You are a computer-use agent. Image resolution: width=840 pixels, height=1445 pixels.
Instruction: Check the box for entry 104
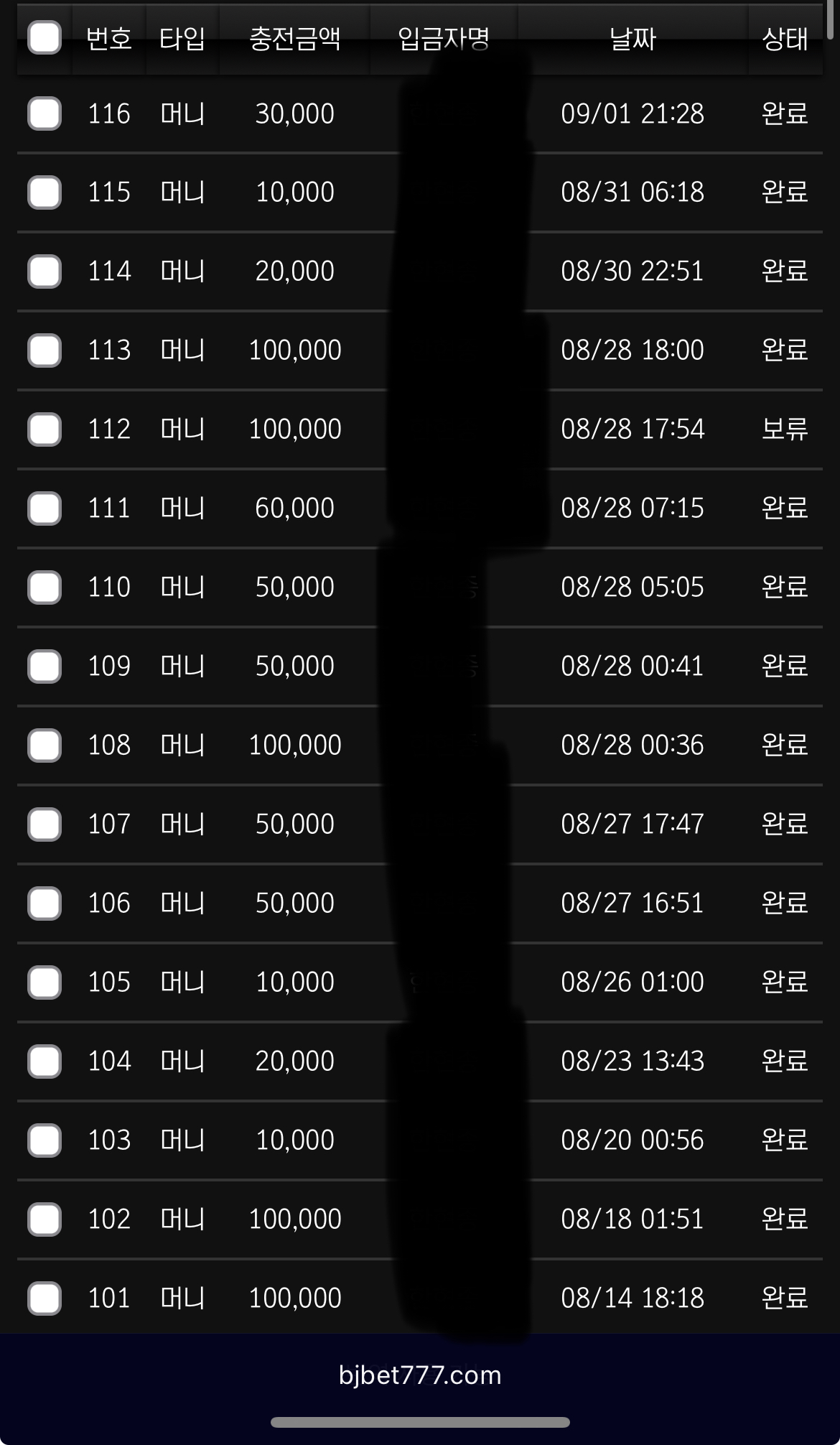(x=45, y=1061)
